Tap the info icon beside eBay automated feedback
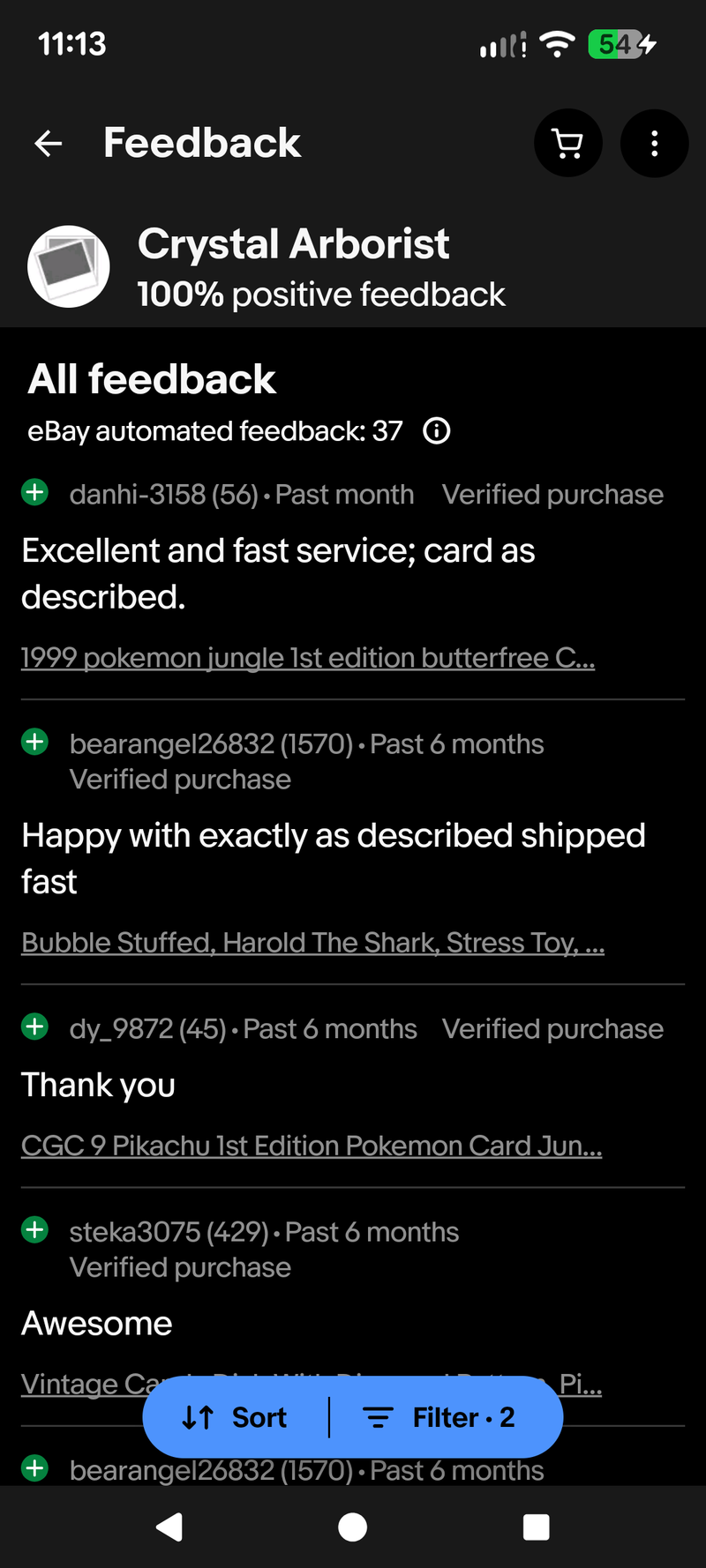Viewport: 706px width, 1568px height. pyautogui.click(x=435, y=431)
